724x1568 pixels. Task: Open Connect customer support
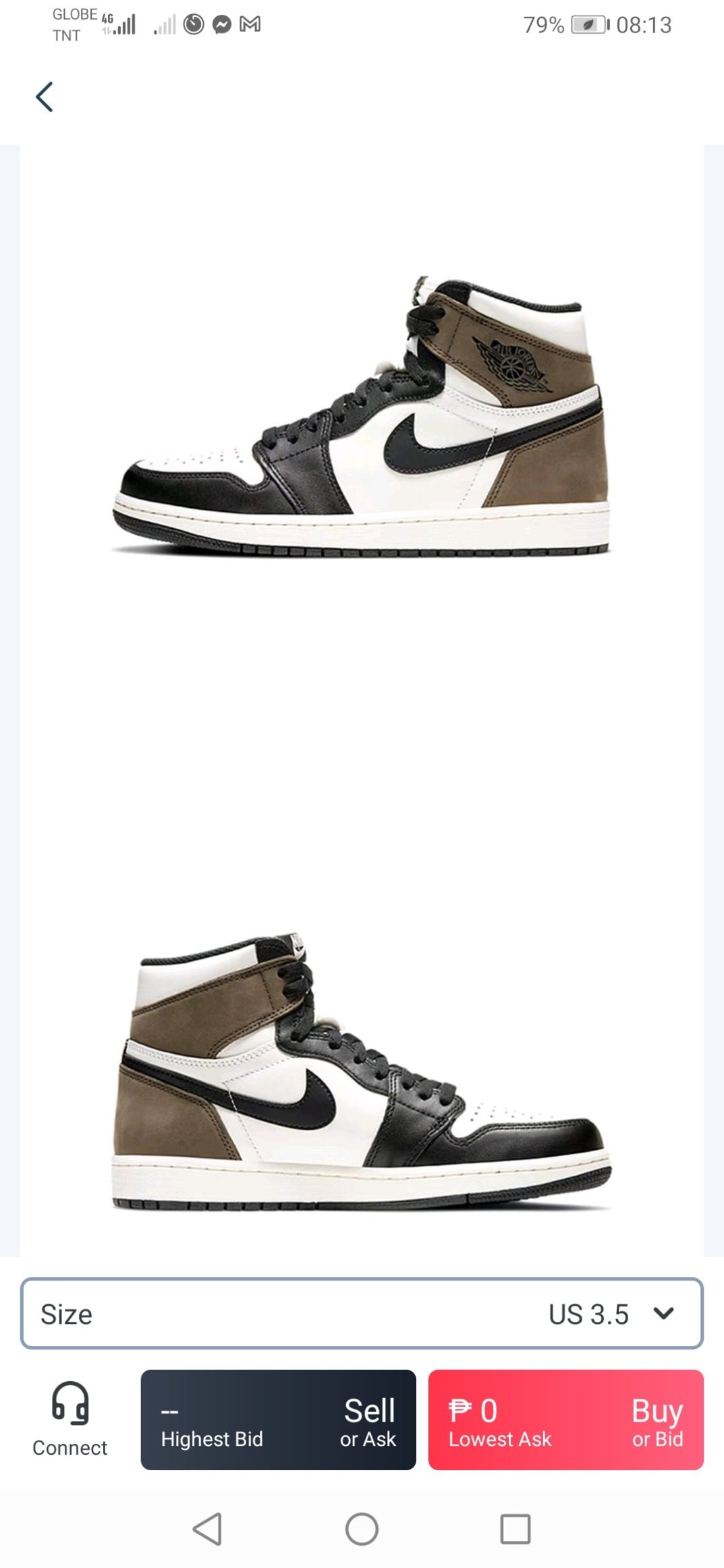69,1419
